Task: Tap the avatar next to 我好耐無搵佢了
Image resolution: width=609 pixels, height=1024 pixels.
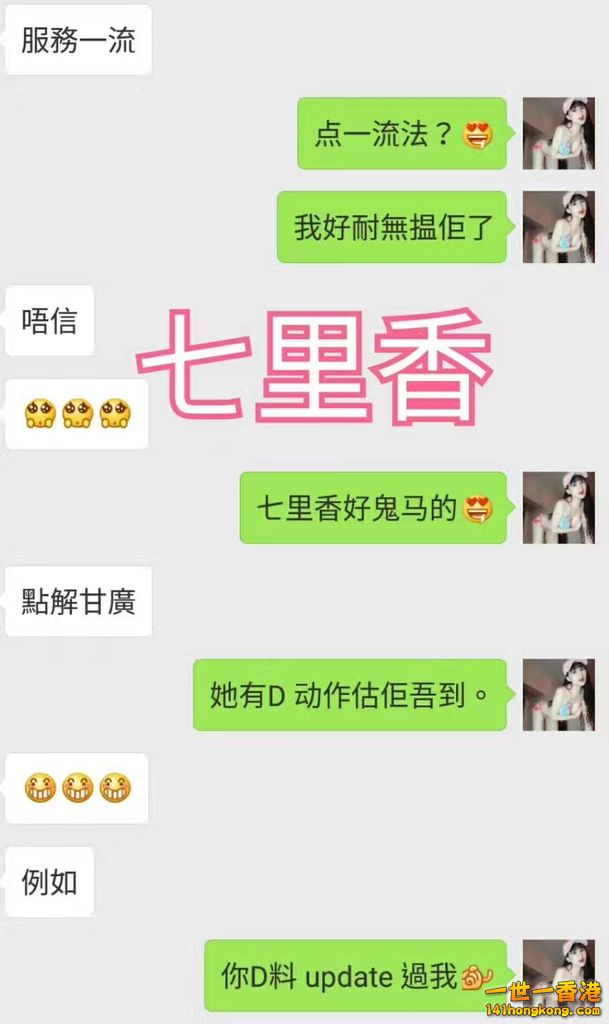Action: [x=558, y=227]
